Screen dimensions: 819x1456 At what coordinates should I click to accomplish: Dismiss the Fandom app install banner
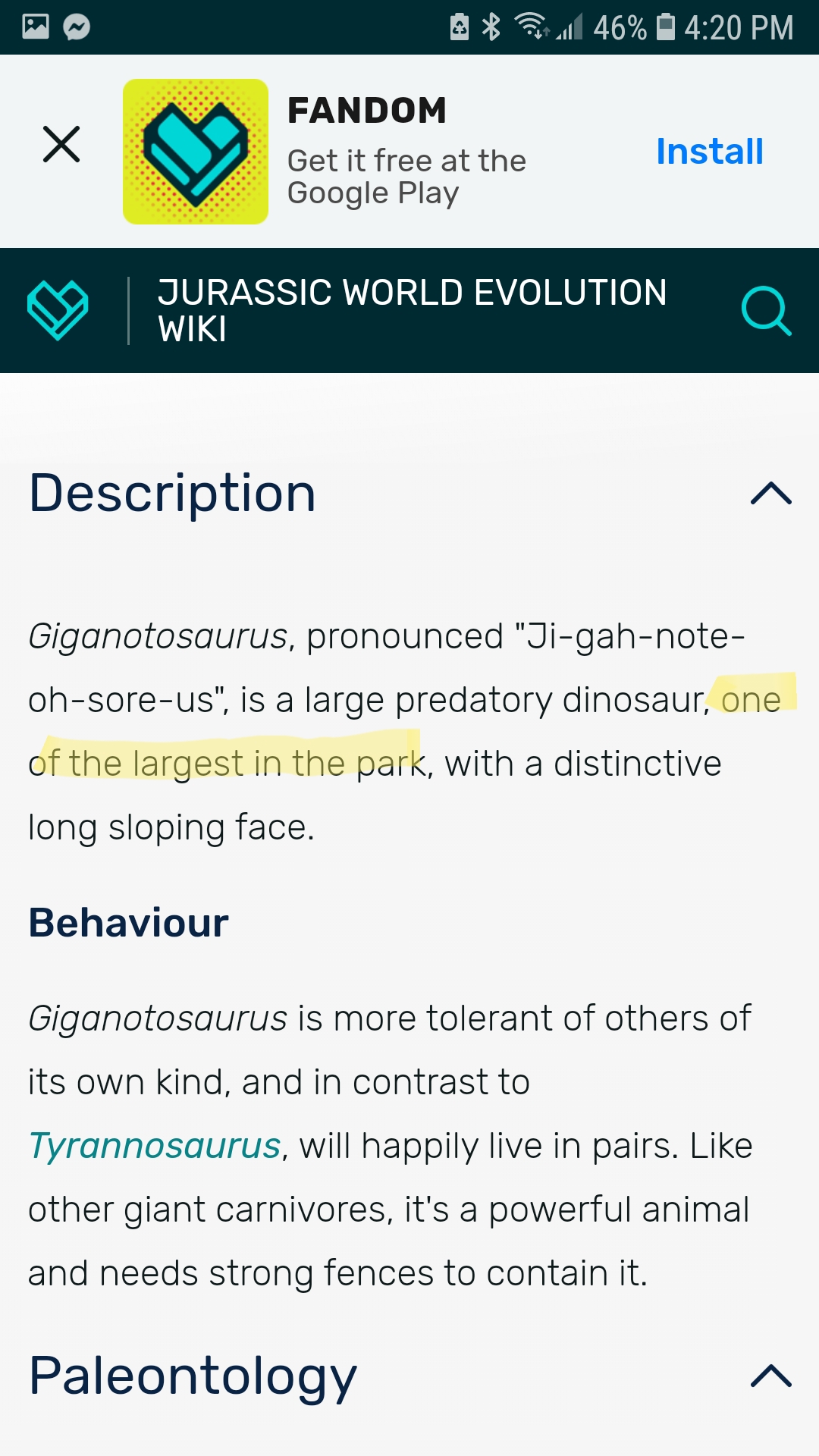pyautogui.click(x=61, y=144)
